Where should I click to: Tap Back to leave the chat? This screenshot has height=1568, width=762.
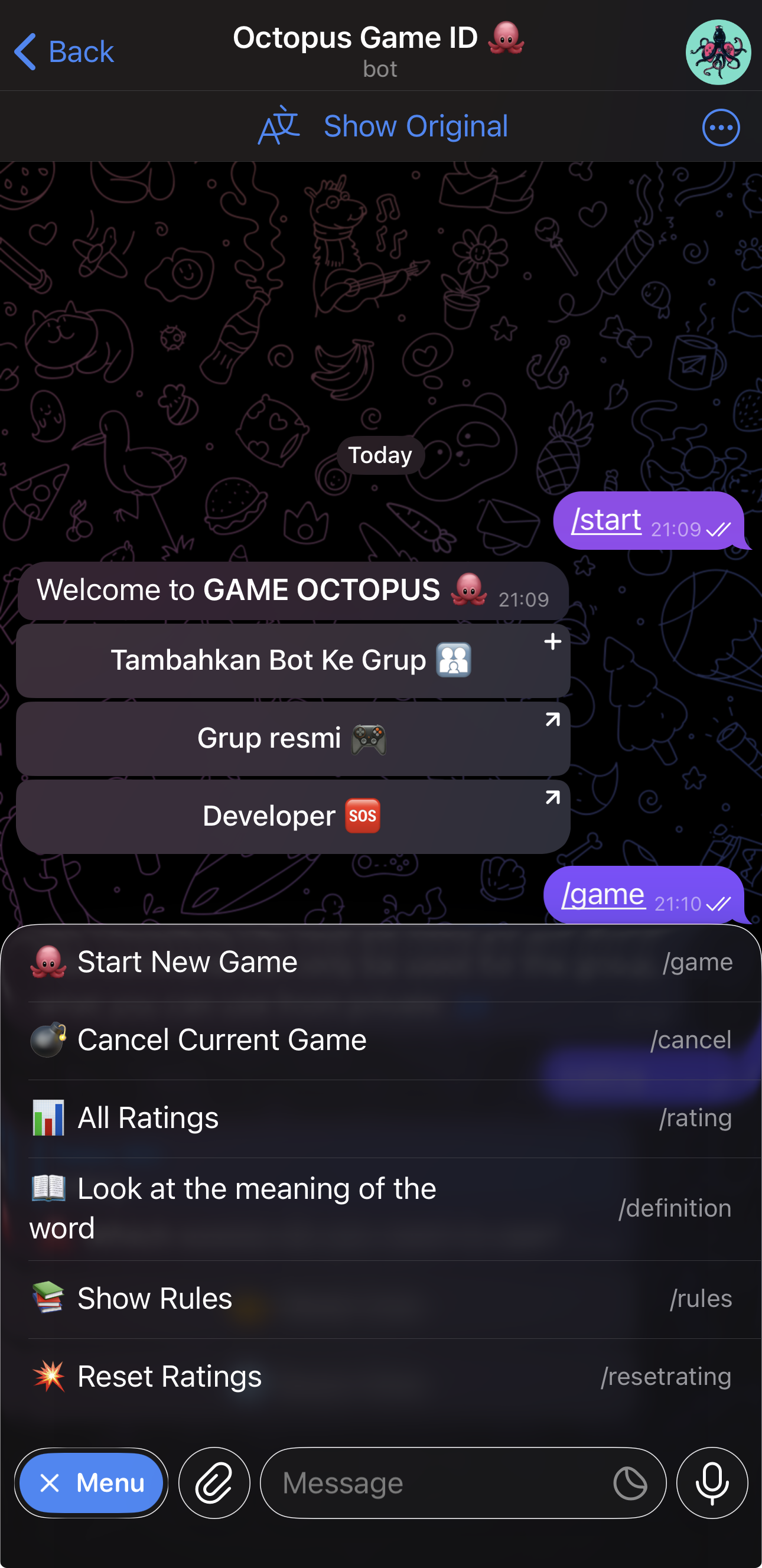coord(63,51)
